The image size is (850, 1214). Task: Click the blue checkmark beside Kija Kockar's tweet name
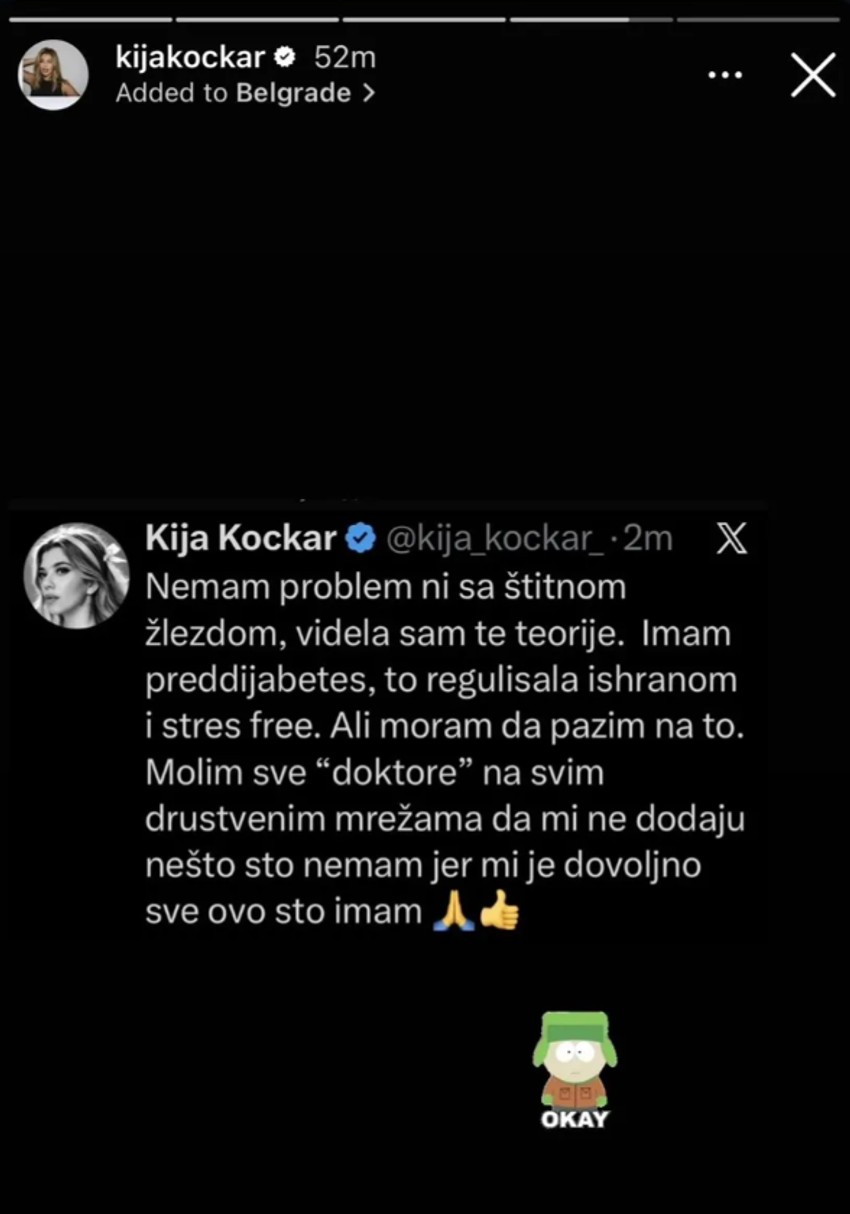click(358, 537)
